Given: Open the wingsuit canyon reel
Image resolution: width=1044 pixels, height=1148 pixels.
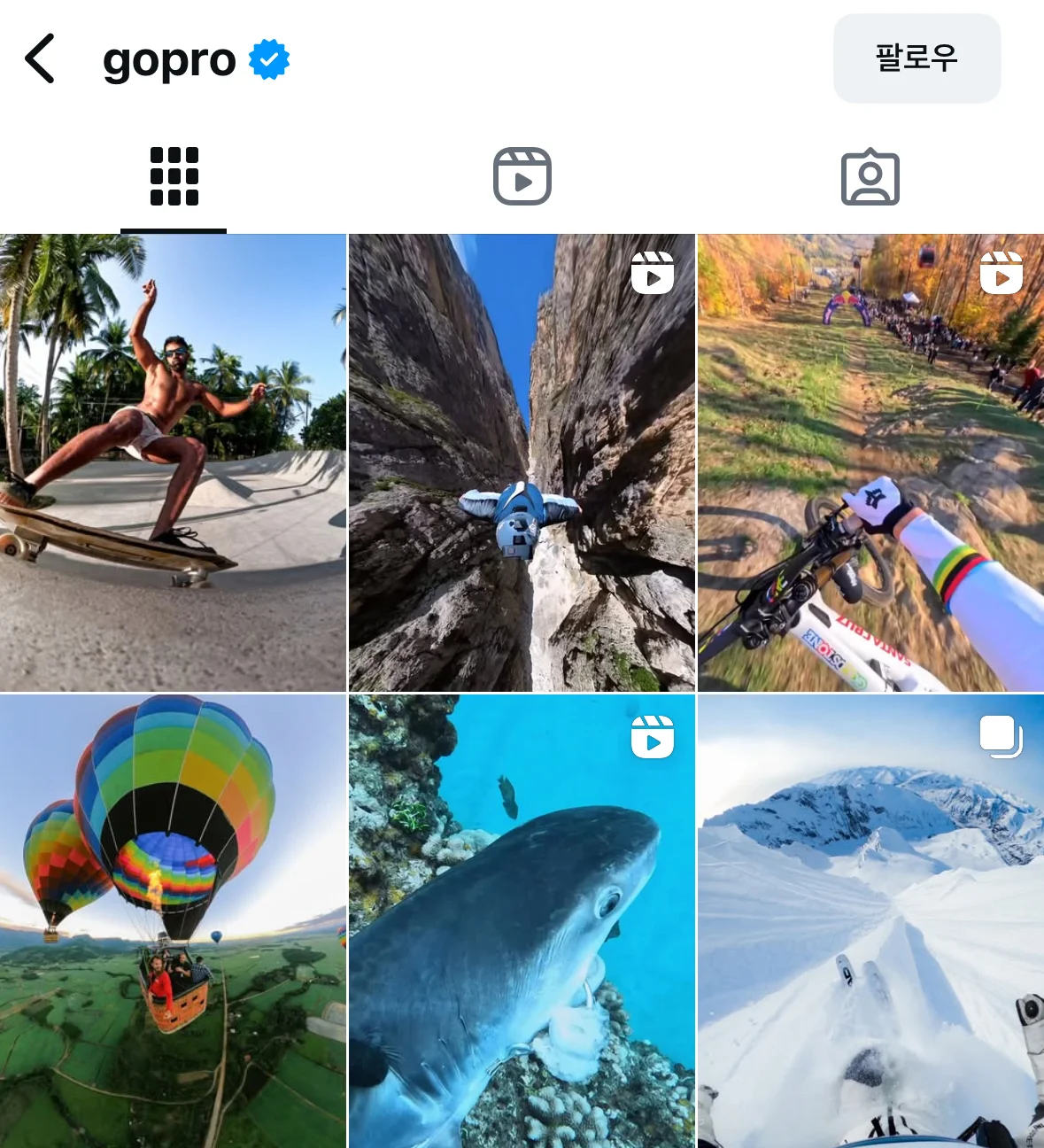Looking at the screenshot, I should (522, 462).
